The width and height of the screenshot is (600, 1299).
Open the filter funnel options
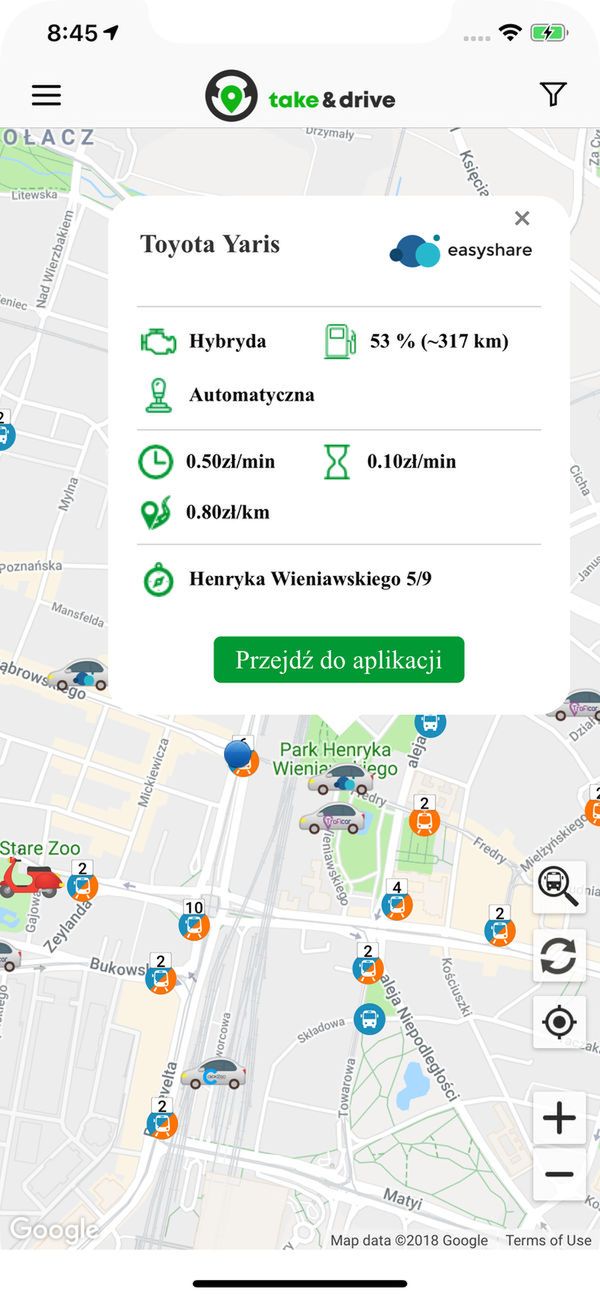coord(553,94)
